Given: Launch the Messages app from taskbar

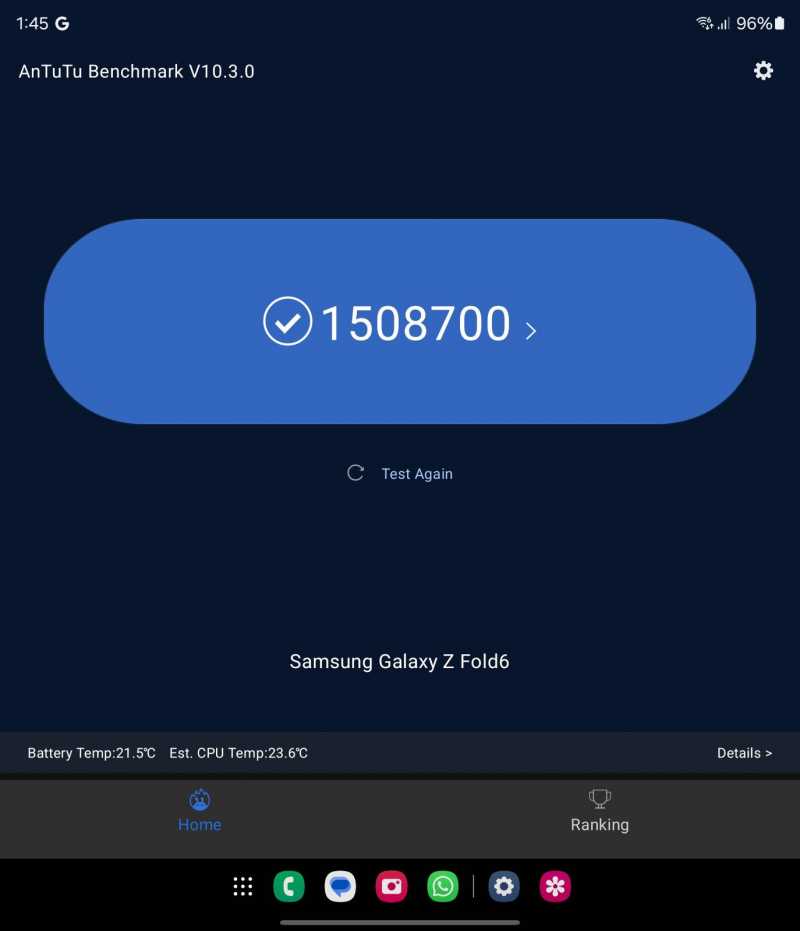Looking at the screenshot, I should (x=340, y=886).
